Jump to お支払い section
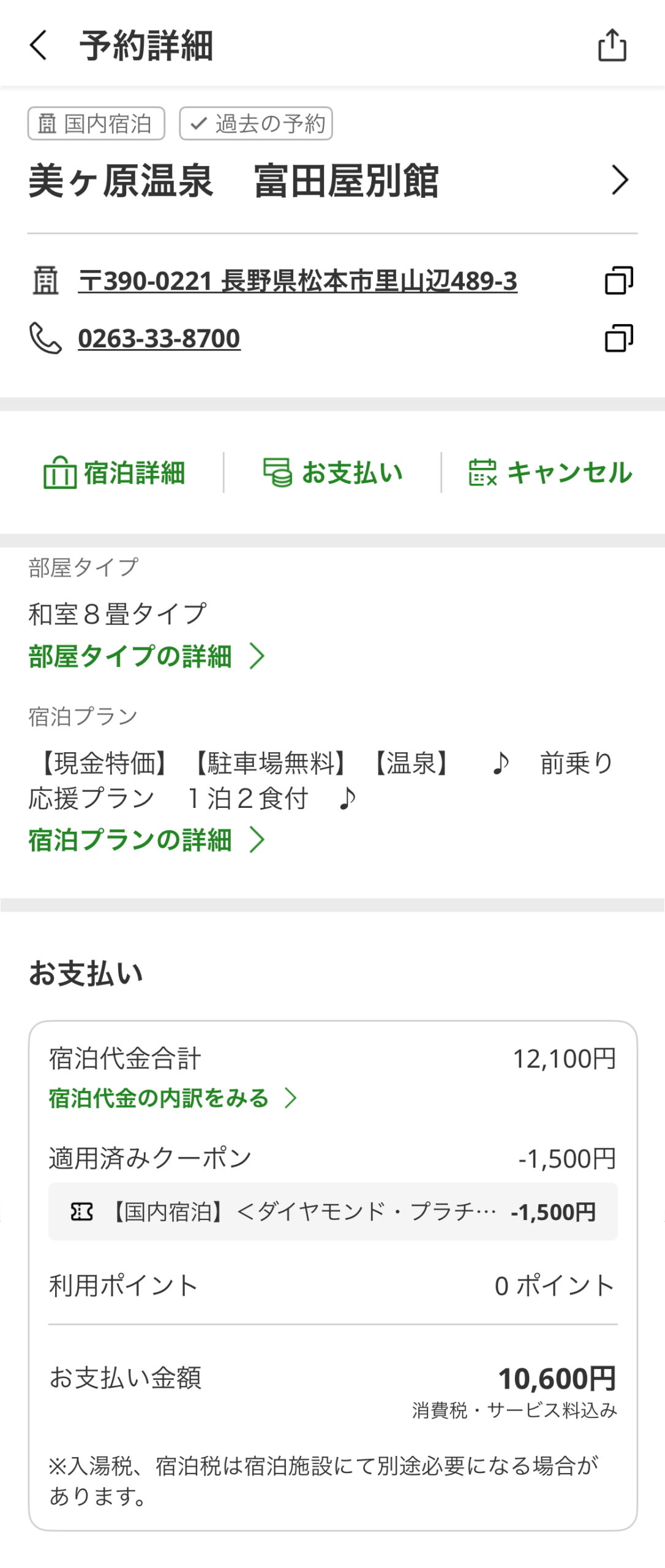 (332, 473)
